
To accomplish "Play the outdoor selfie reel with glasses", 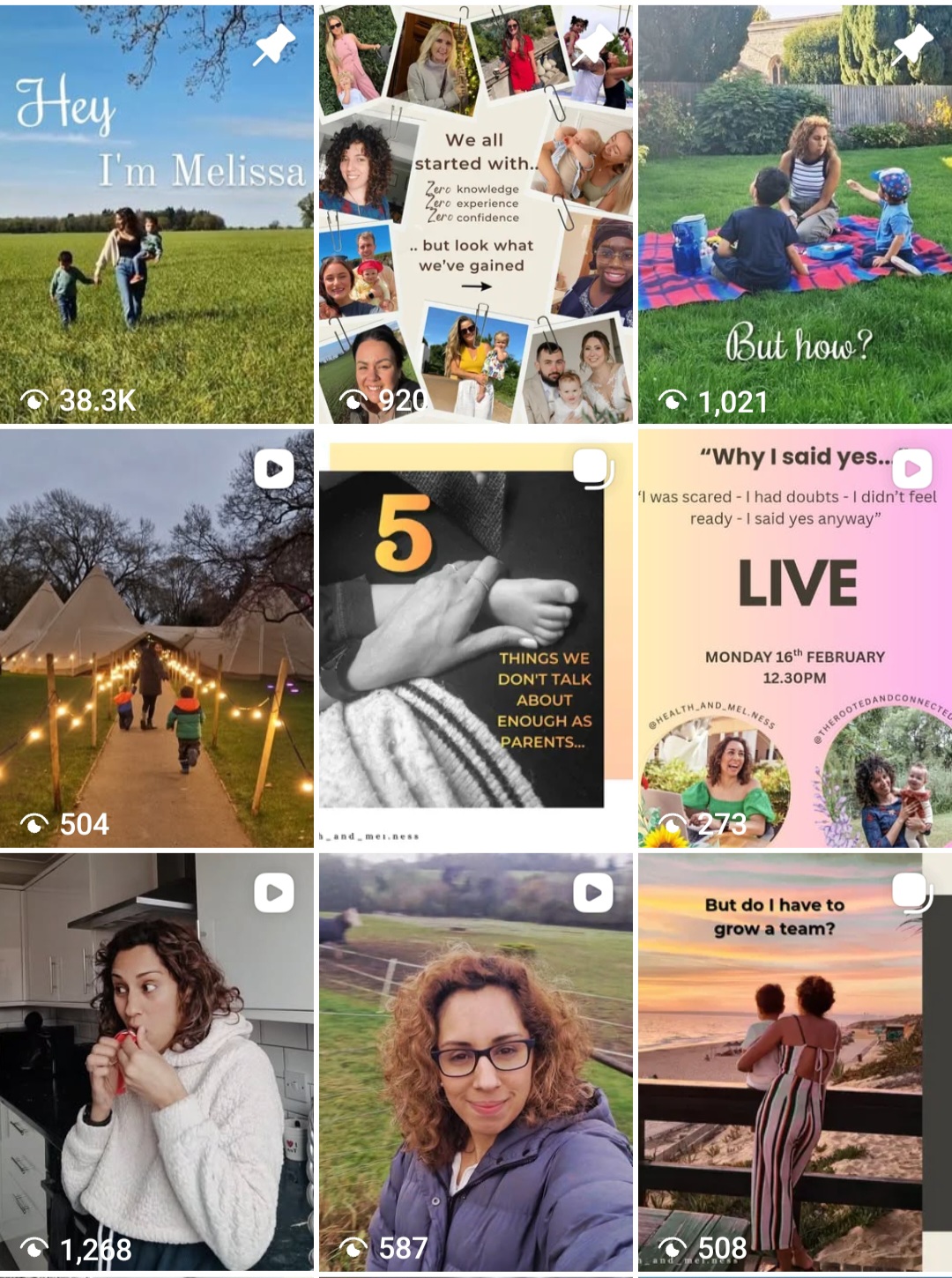I will coord(475,1061).
